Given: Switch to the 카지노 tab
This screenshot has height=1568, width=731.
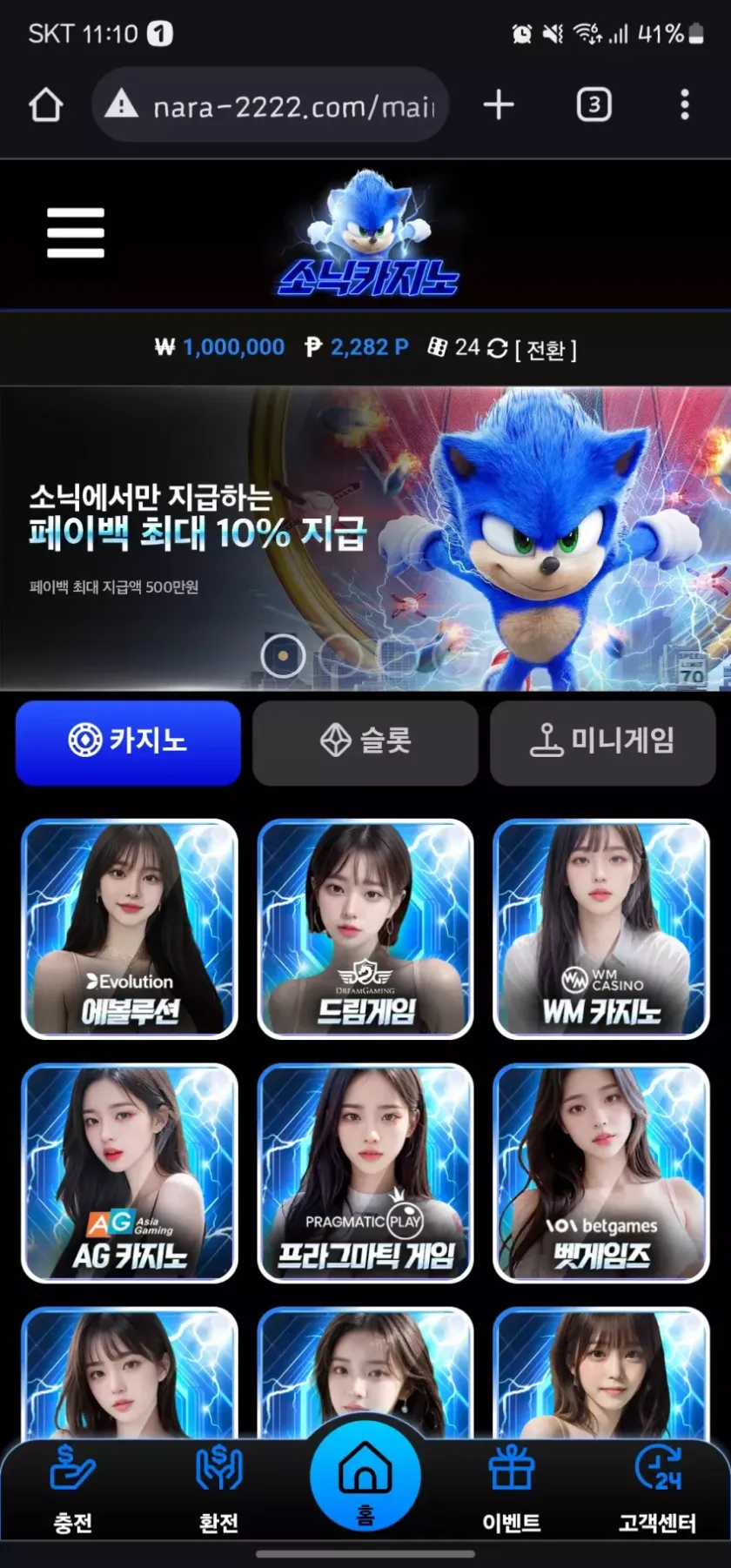Looking at the screenshot, I should click(x=128, y=741).
